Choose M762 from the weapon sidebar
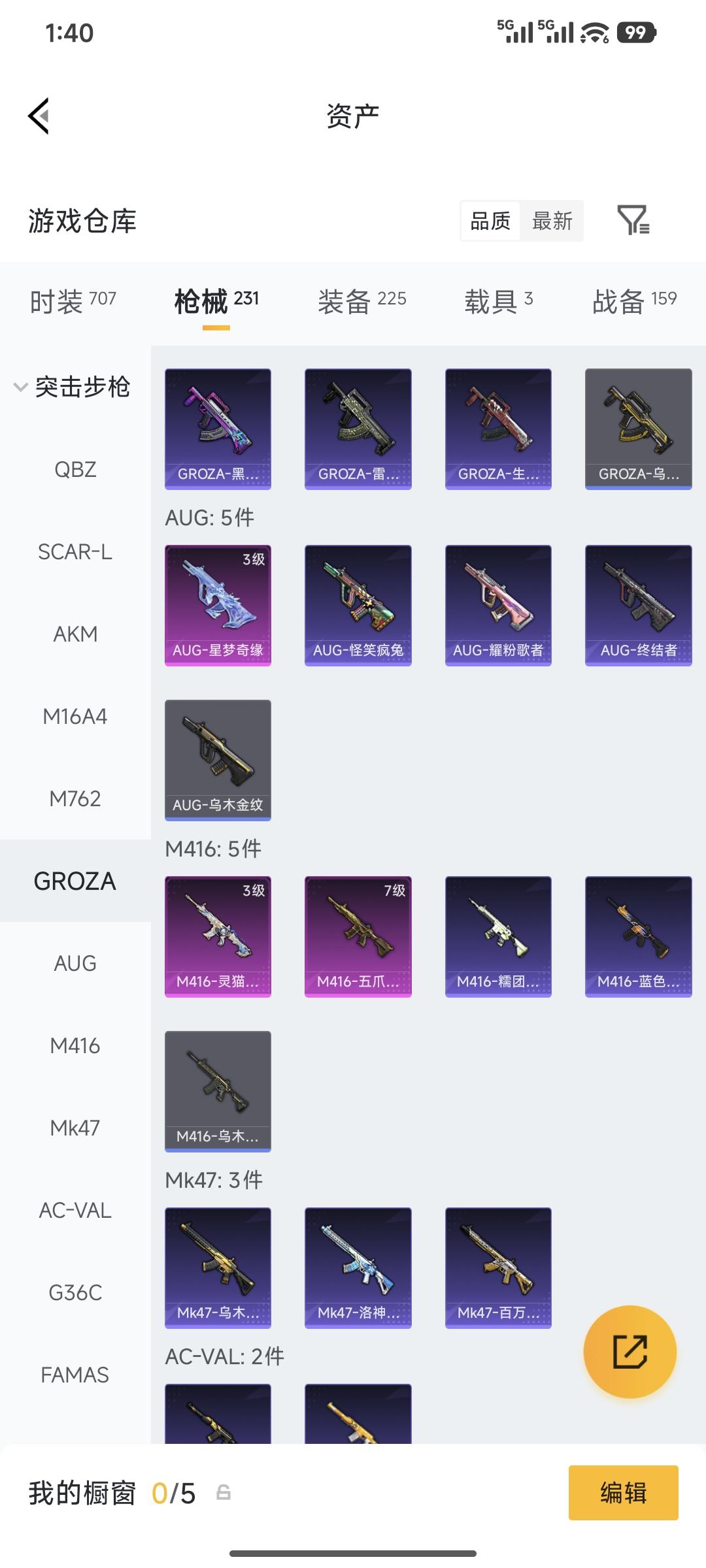 coord(75,798)
